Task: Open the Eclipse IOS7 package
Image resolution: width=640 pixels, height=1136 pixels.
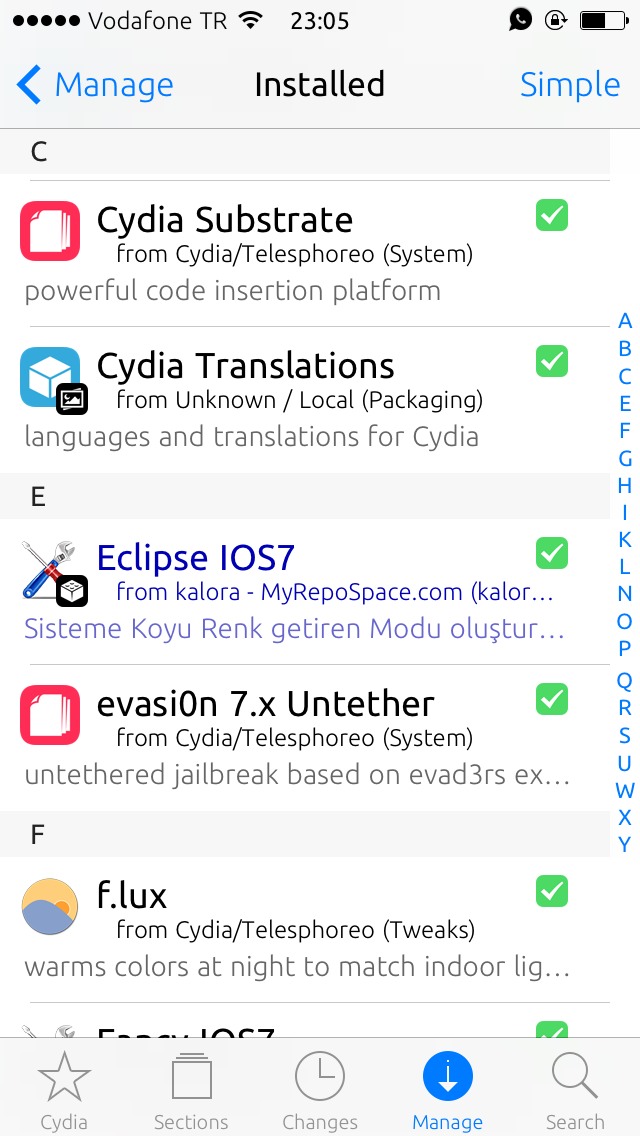Action: click(x=304, y=592)
